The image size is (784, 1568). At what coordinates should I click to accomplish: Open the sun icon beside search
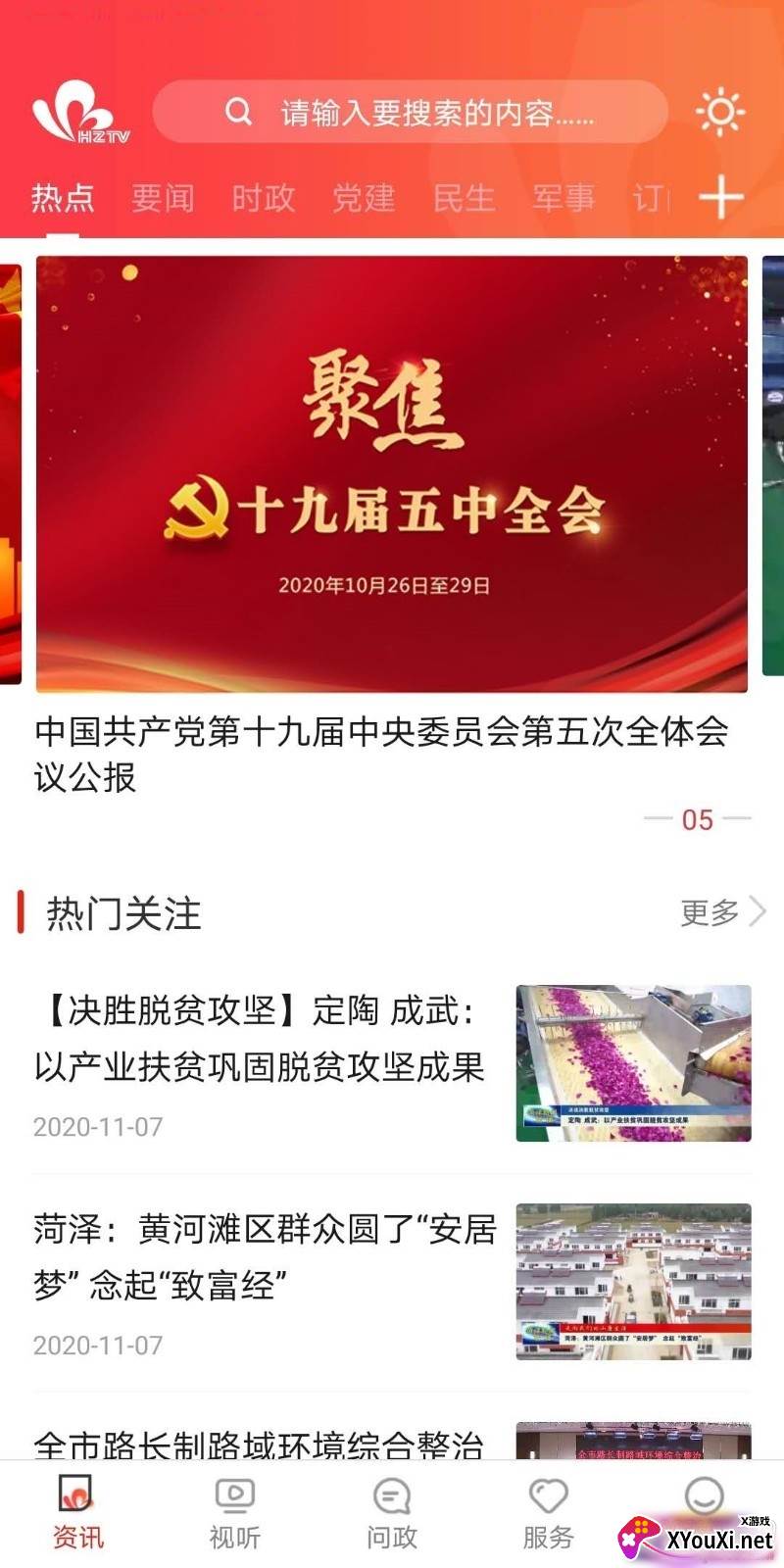coord(720,112)
